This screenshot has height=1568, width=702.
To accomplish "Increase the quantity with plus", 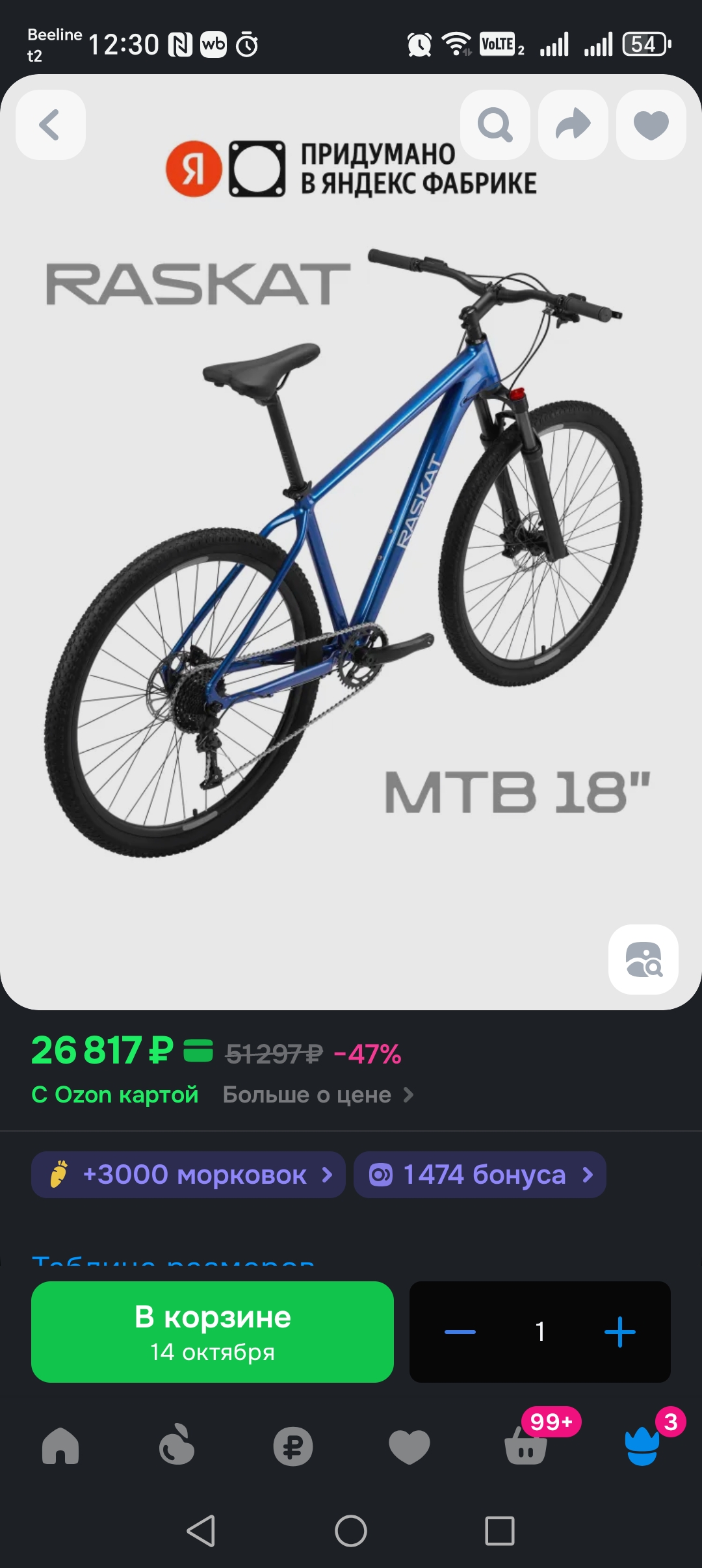I will (x=619, y=1332).
